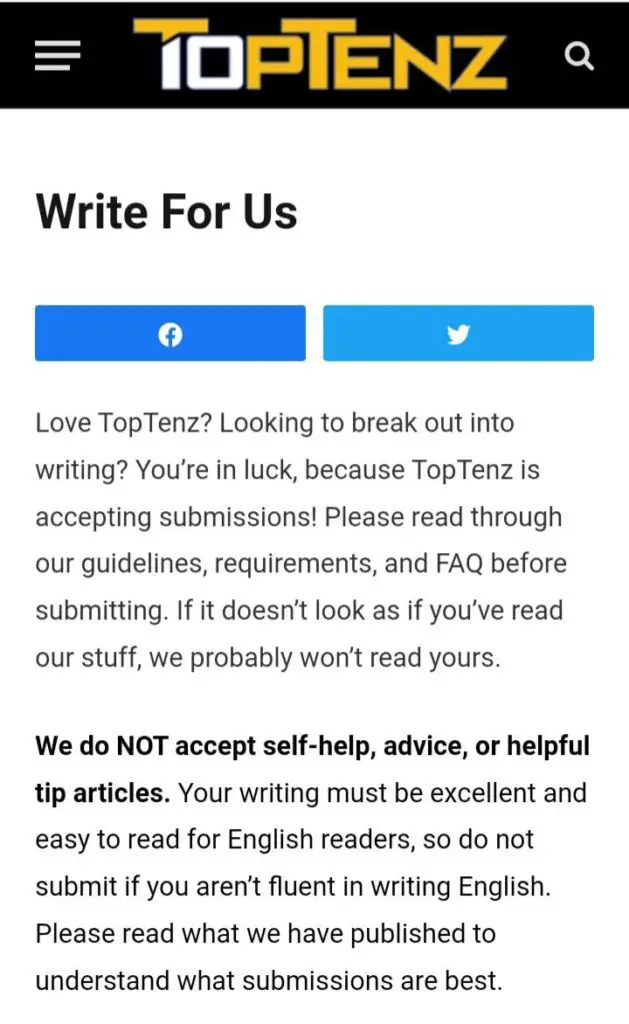This screenshot has height=1024, width=629.
Task: Share this page on Facebook
Action: coord(170,333)
